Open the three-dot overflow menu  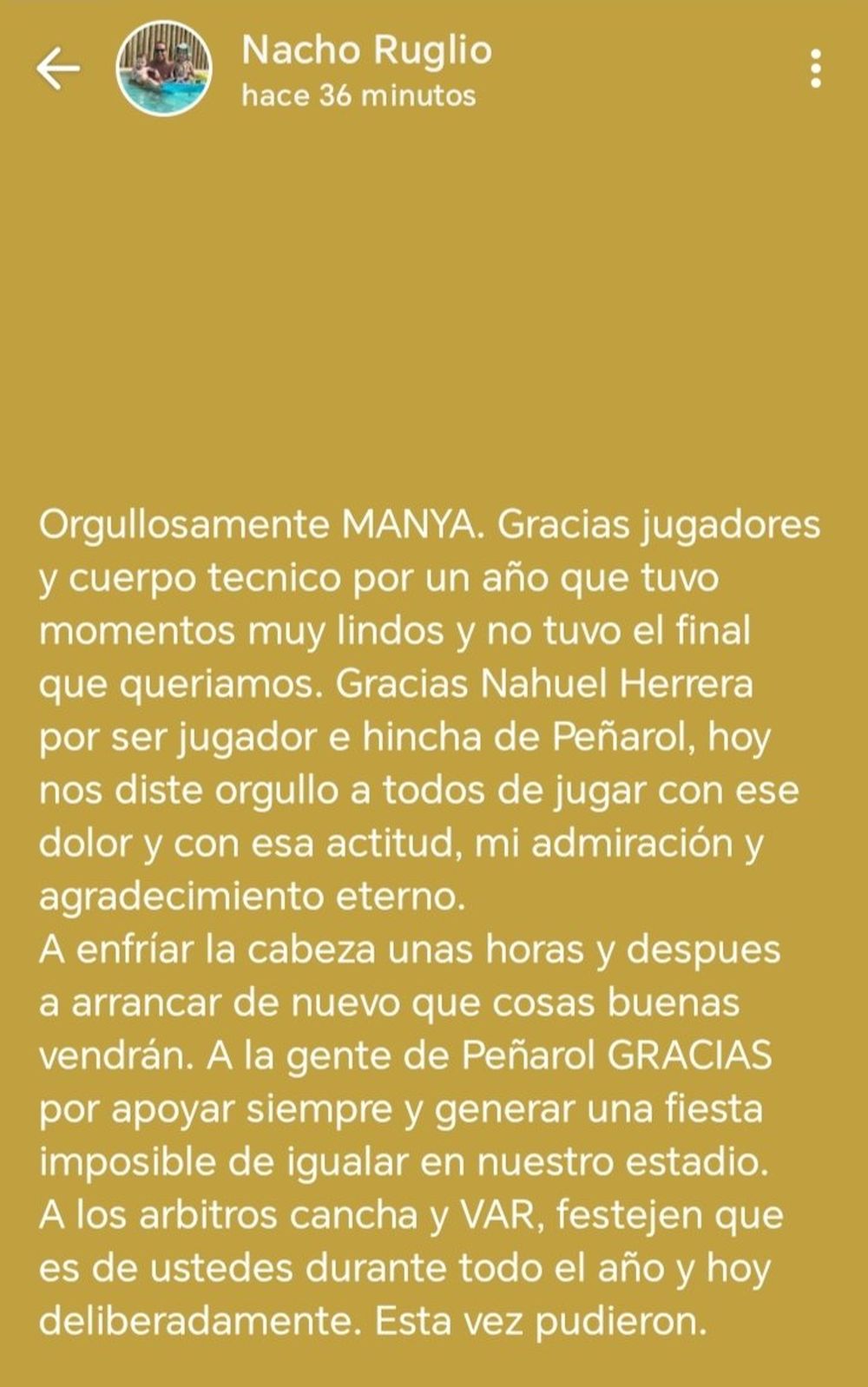(815, 69)
